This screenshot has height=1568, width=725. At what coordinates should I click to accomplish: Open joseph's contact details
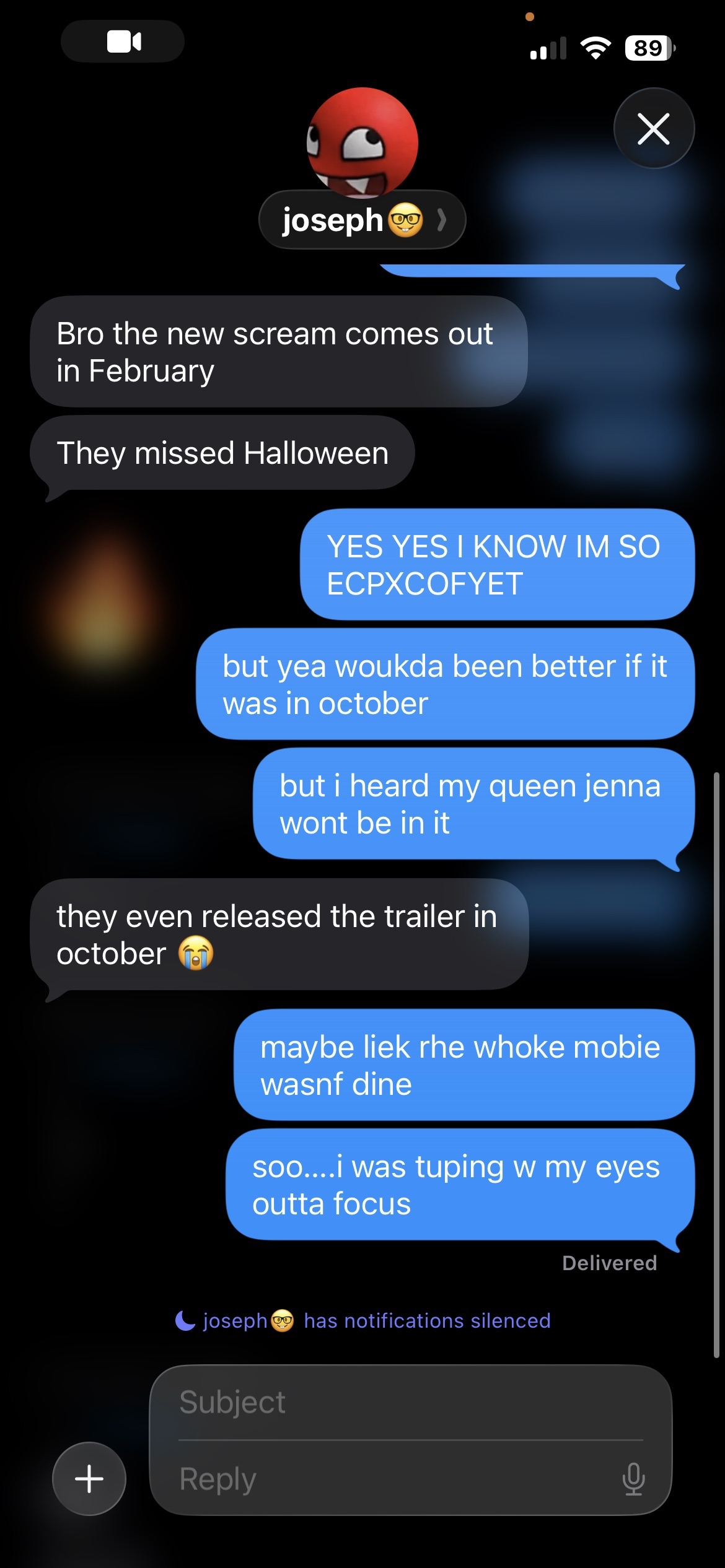(x=362, y=220)
